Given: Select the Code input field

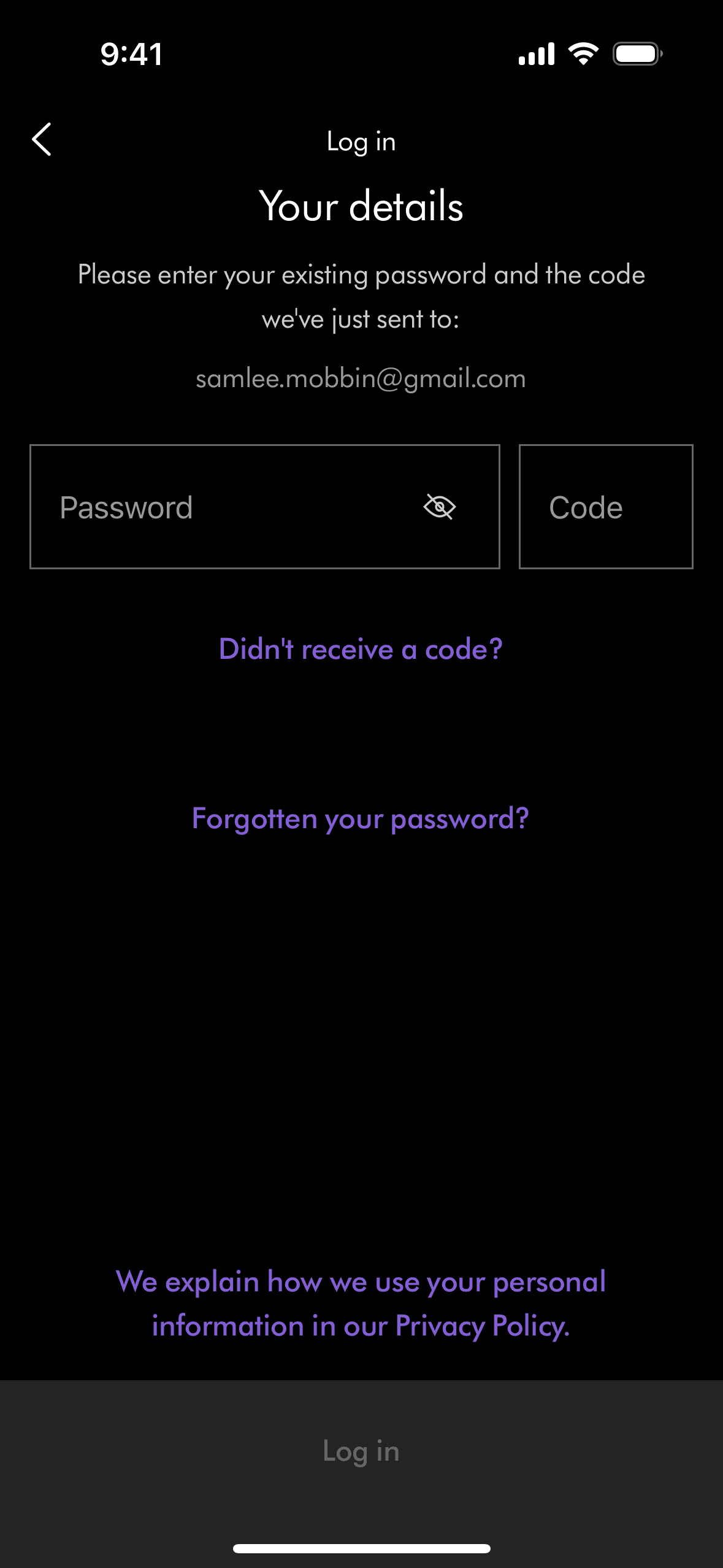Looking at the screenshot, I should (605, 507).
